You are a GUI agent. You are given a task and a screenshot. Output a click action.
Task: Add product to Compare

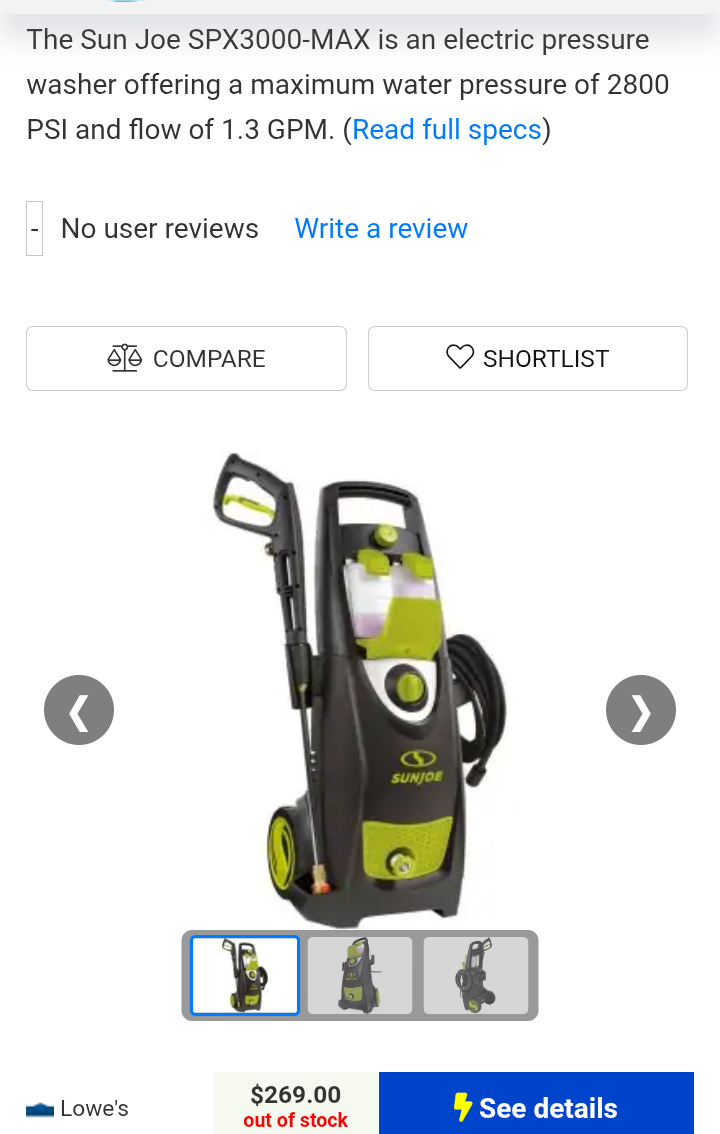point(186,358)
